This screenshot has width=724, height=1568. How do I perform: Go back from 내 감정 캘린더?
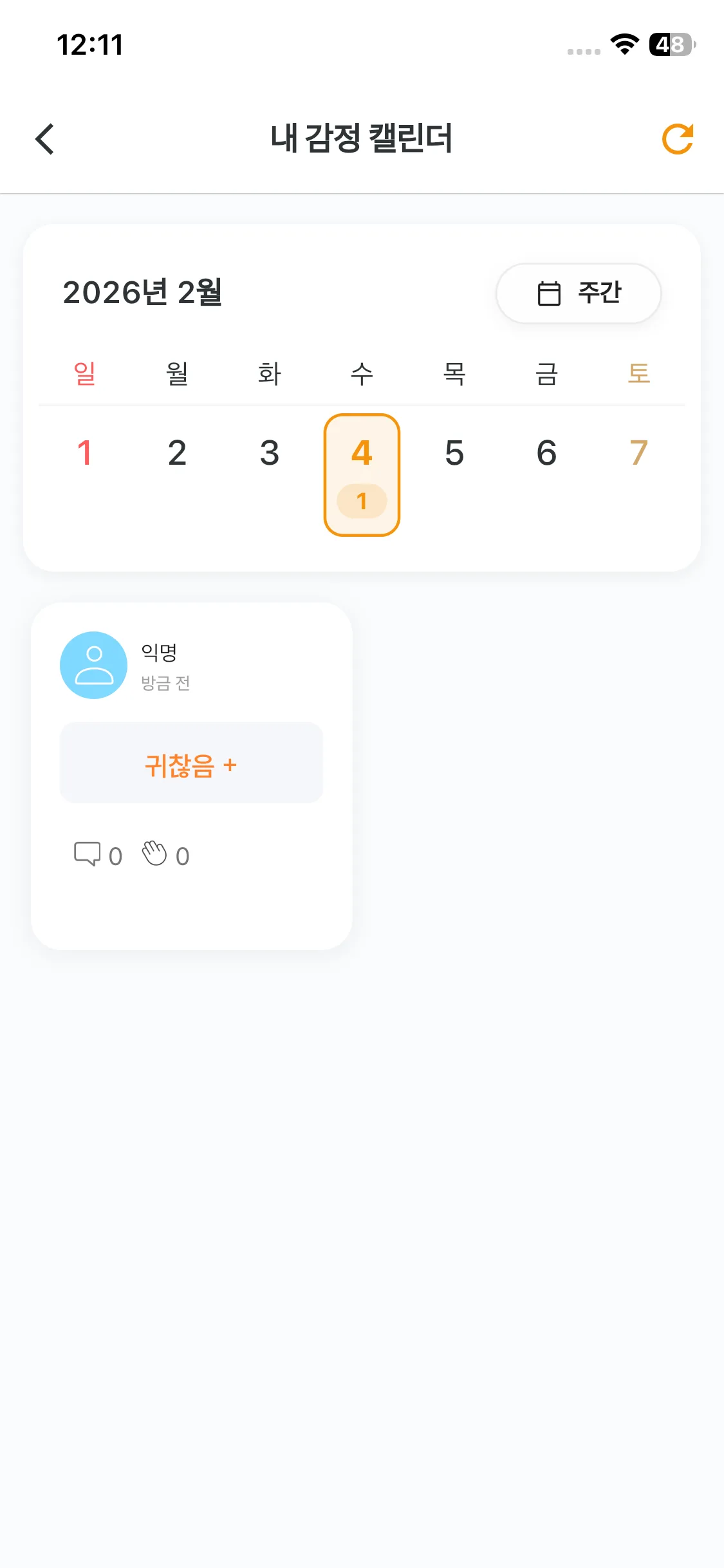pyautogui.click(x=45, y=139)
